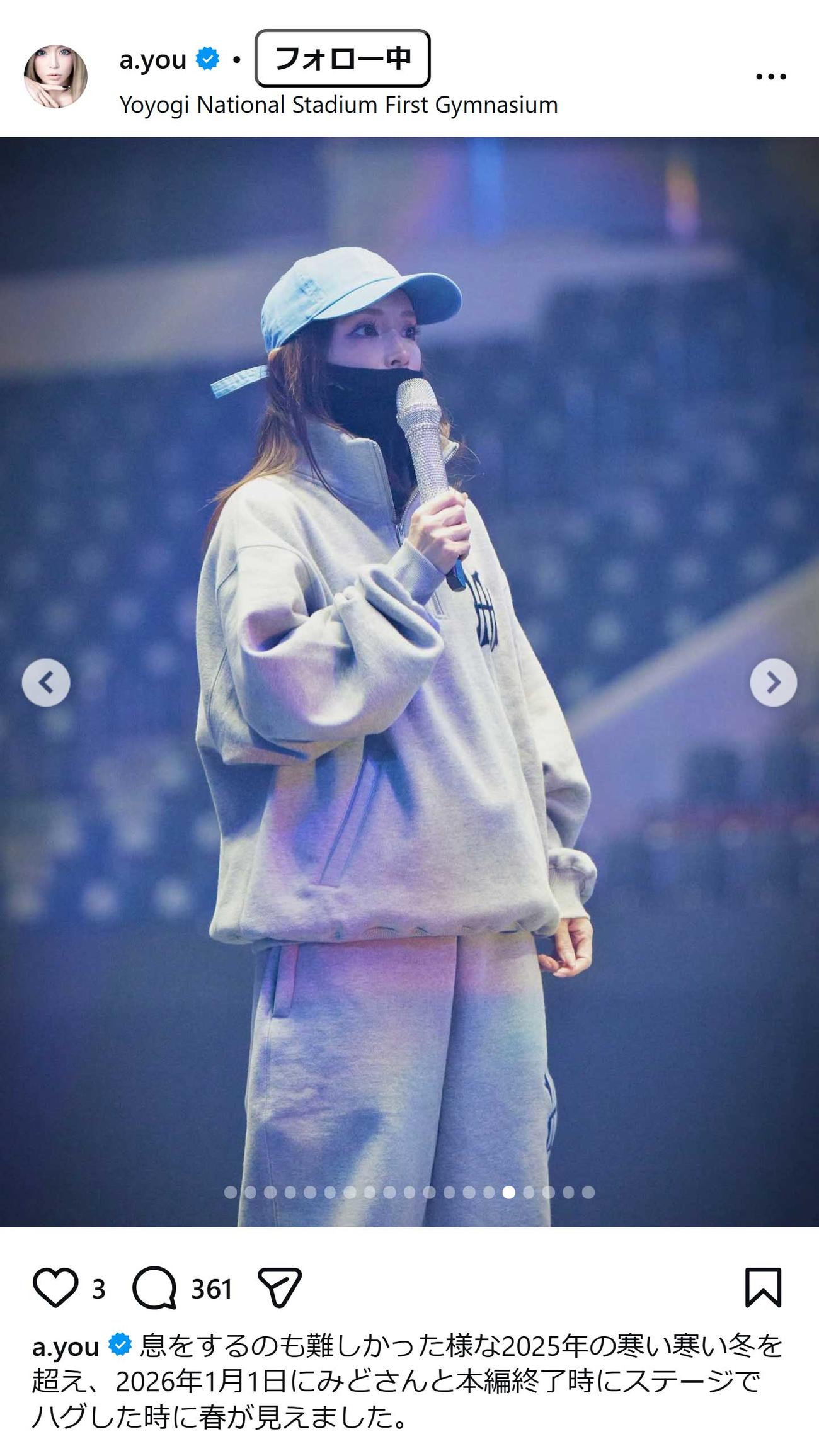Open the three-dot overflow menu

pos(770,77)
